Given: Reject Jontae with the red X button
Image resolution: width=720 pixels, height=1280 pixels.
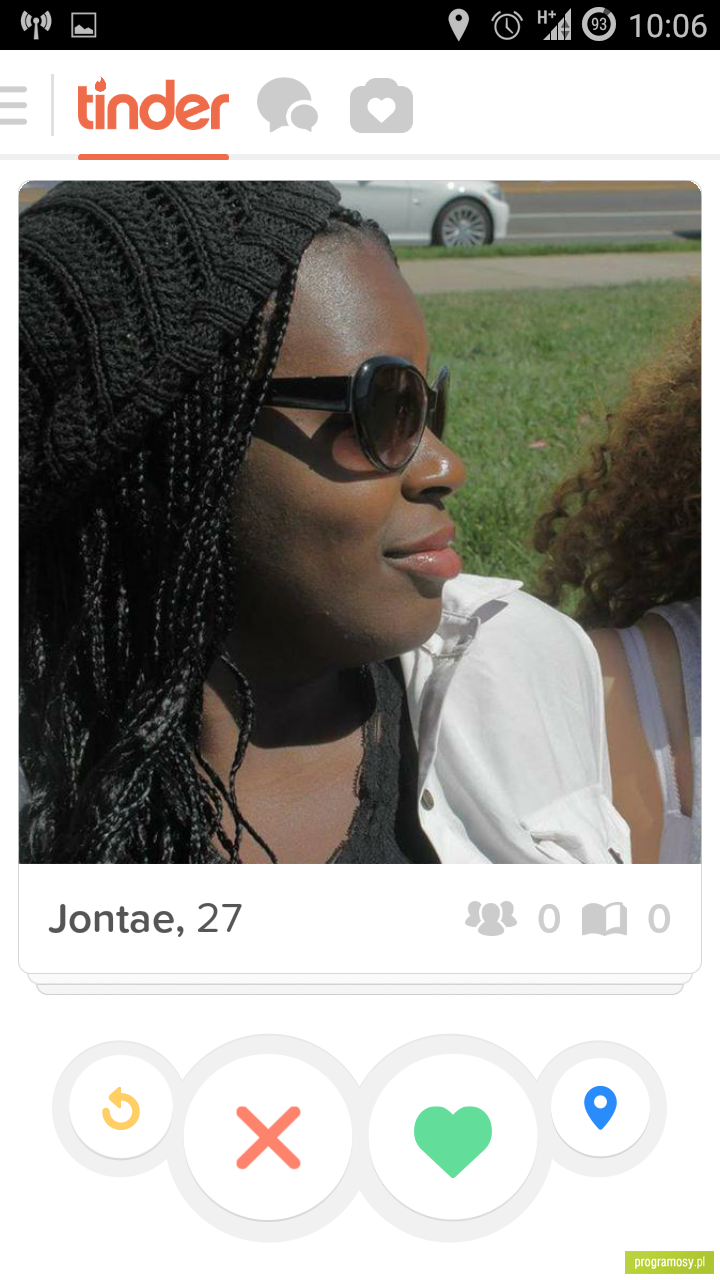Looking at the screenshot, I should click(x=268, y=1137).
